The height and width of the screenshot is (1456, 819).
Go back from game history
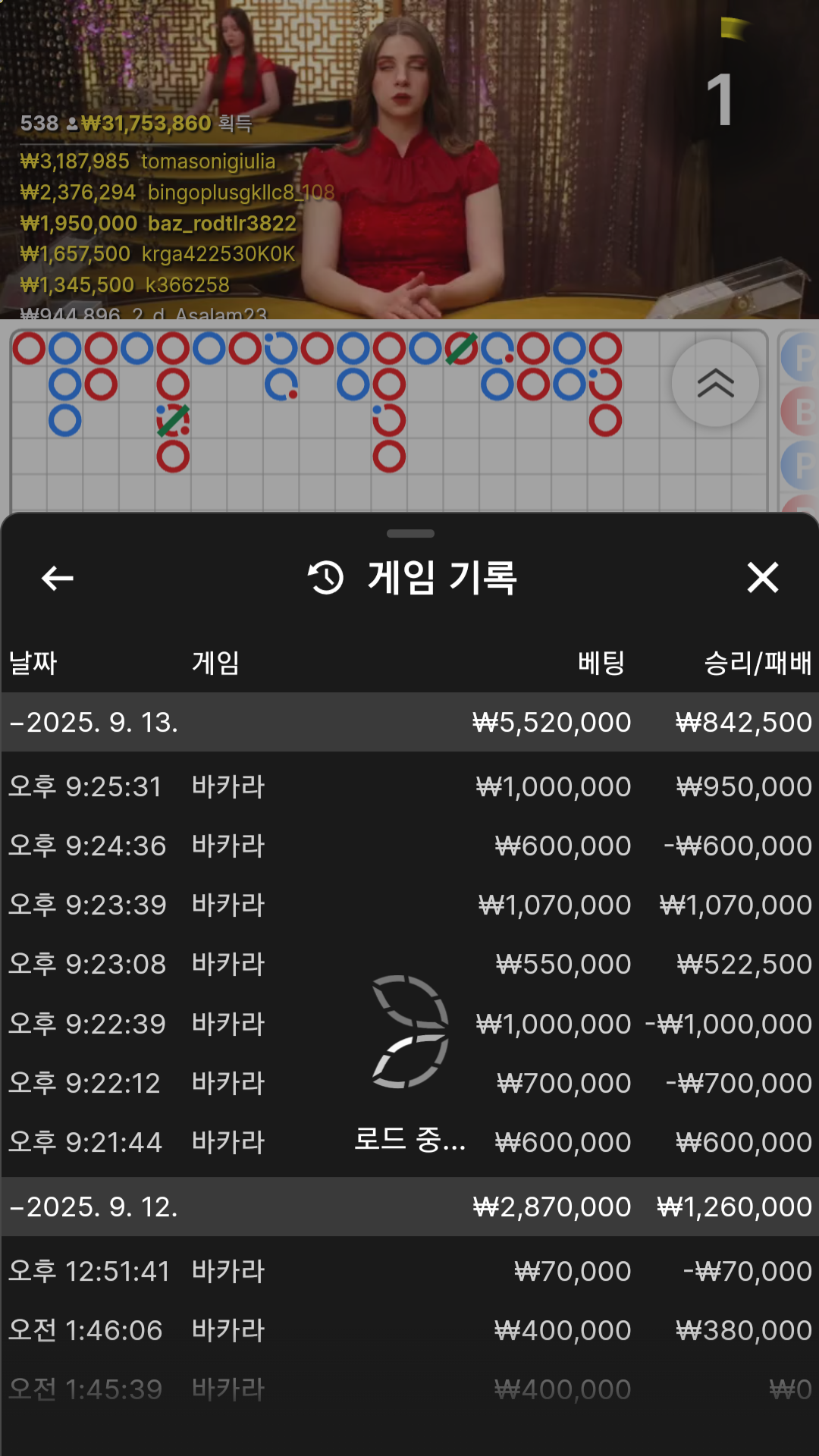(58, 578)
